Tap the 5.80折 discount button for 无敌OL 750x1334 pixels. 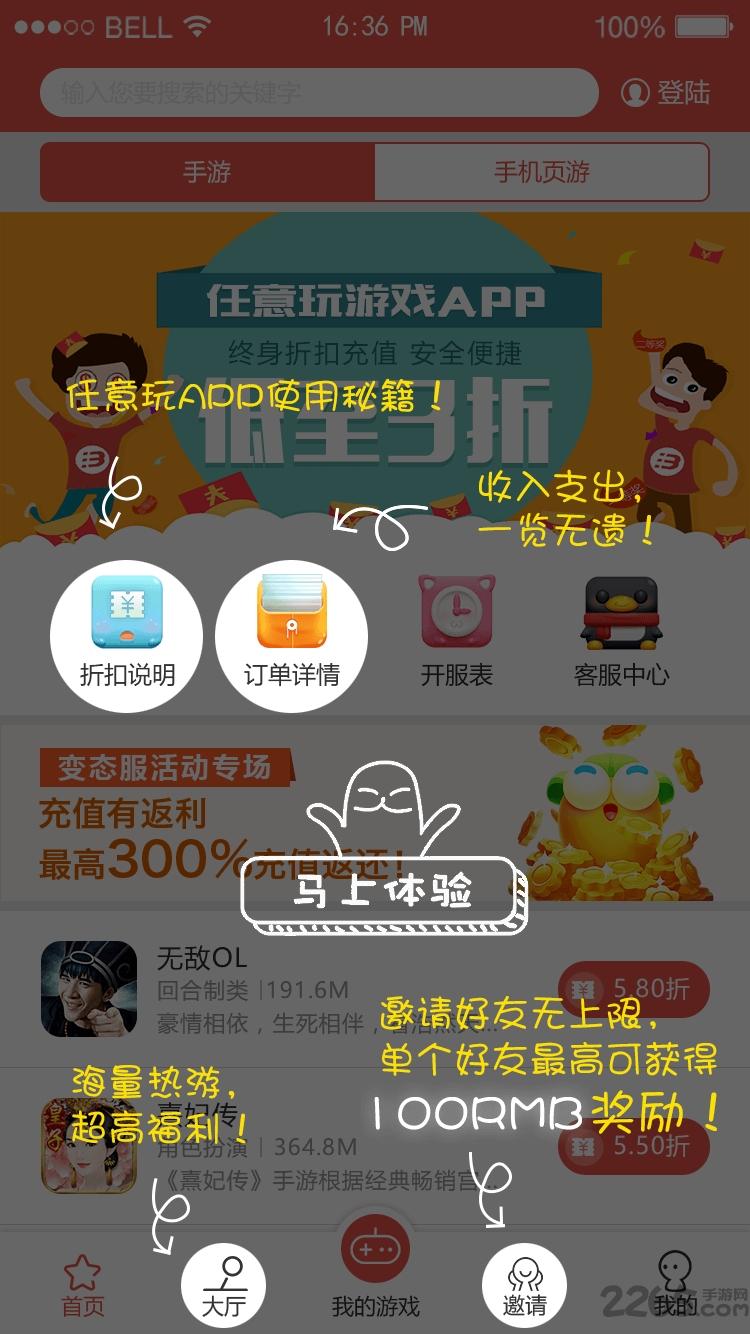point(634,988)
